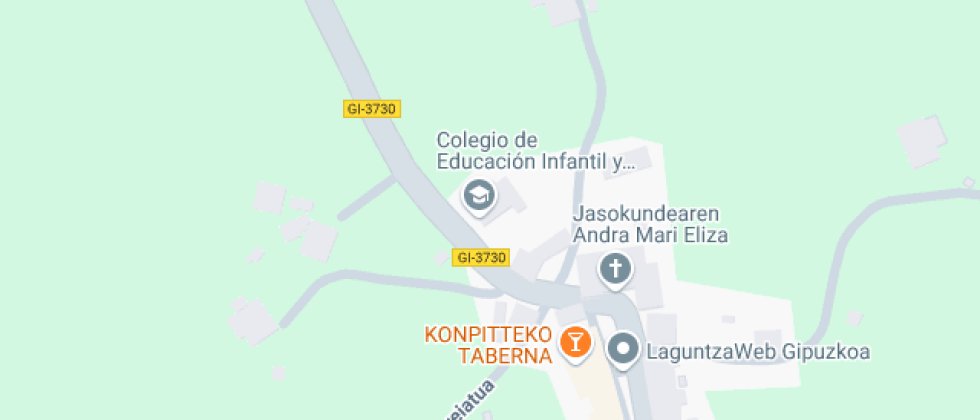This screenshot has height=420, width=980.
Task: Open the LaguntzaWeb Gipuzkoa location pin
Action: 624,349
